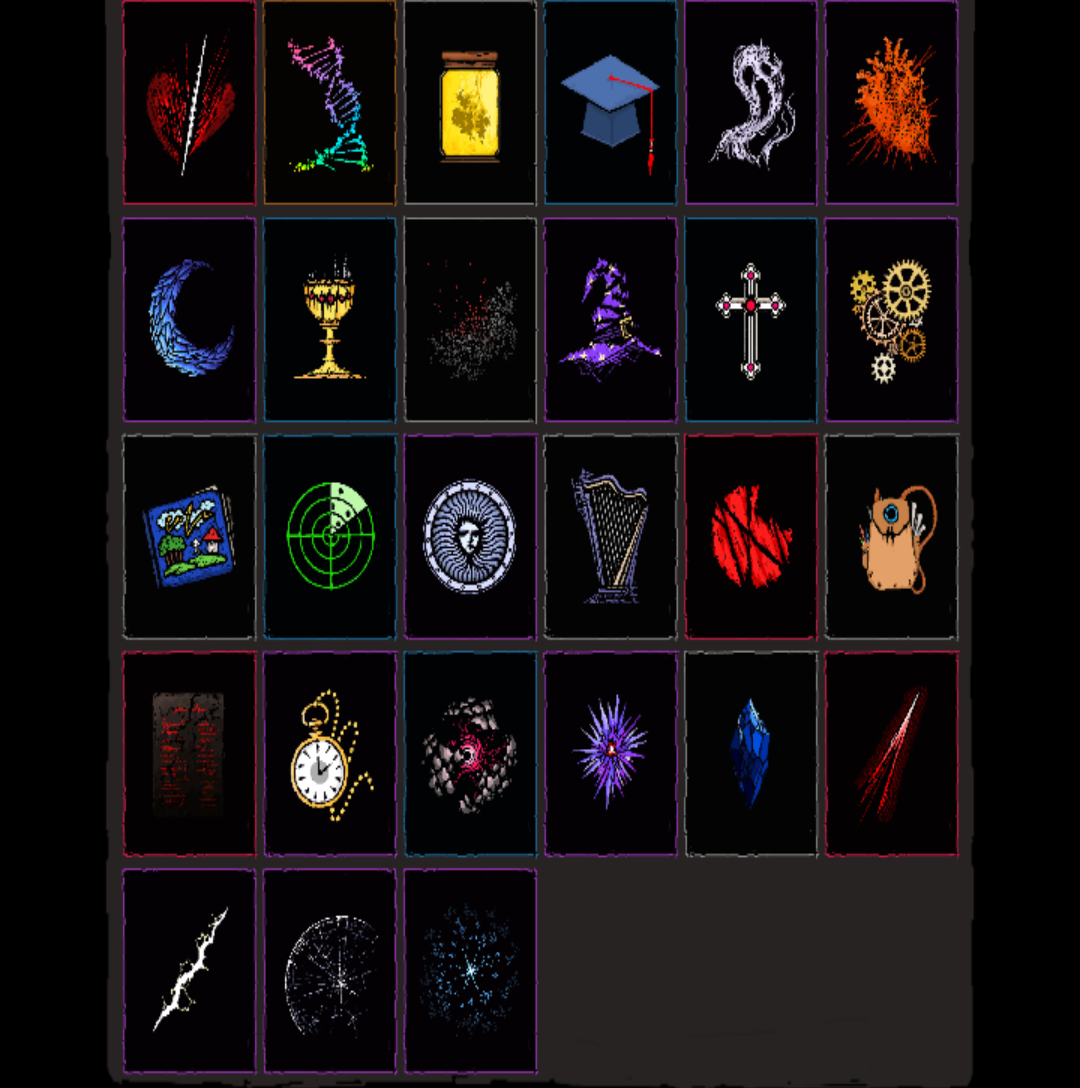Select the purple wizard hat card
Image resolution: width=1080 pixels, height=1088 pixels.
[610, 319]
